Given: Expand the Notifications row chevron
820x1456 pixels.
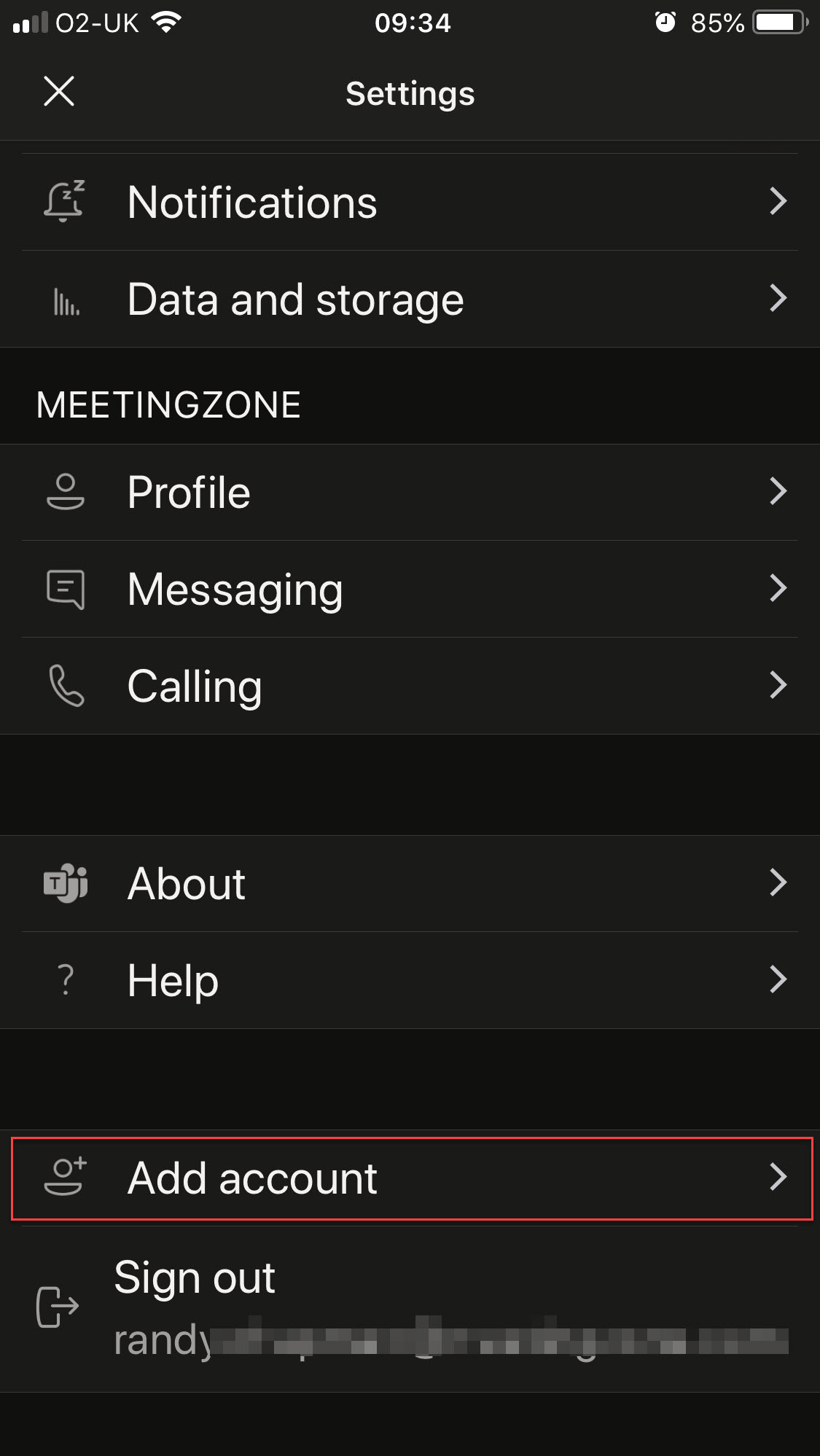Looking at the screenshot, I should click(779, 202).
